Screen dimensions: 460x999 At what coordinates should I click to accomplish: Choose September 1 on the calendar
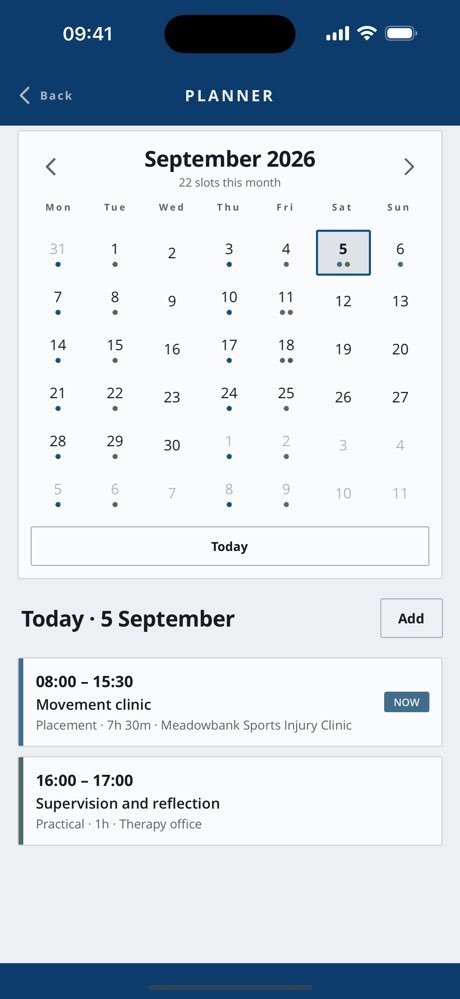coord(115,253)
